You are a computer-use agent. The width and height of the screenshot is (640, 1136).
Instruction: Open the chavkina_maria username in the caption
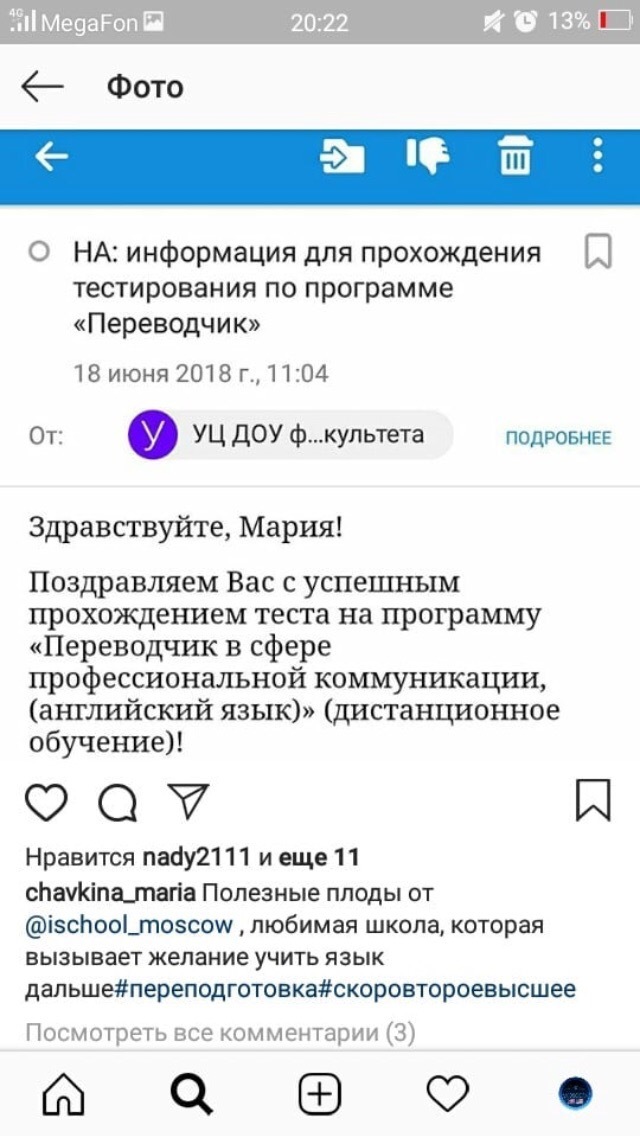pos(110,892)
